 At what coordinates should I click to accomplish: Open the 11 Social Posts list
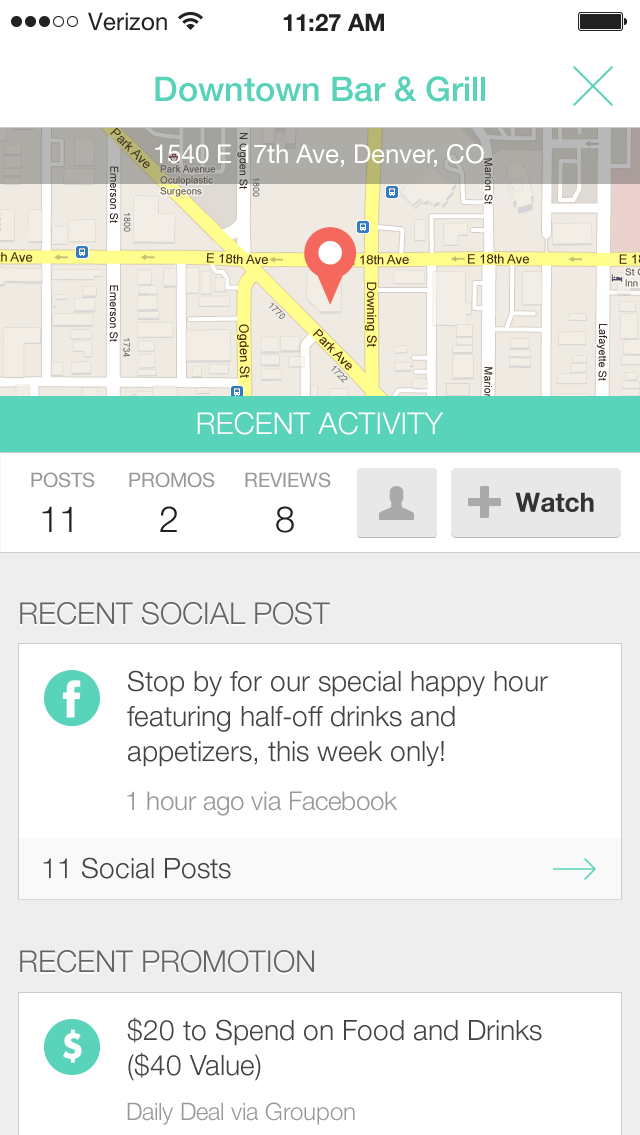(x=320, y=869)
